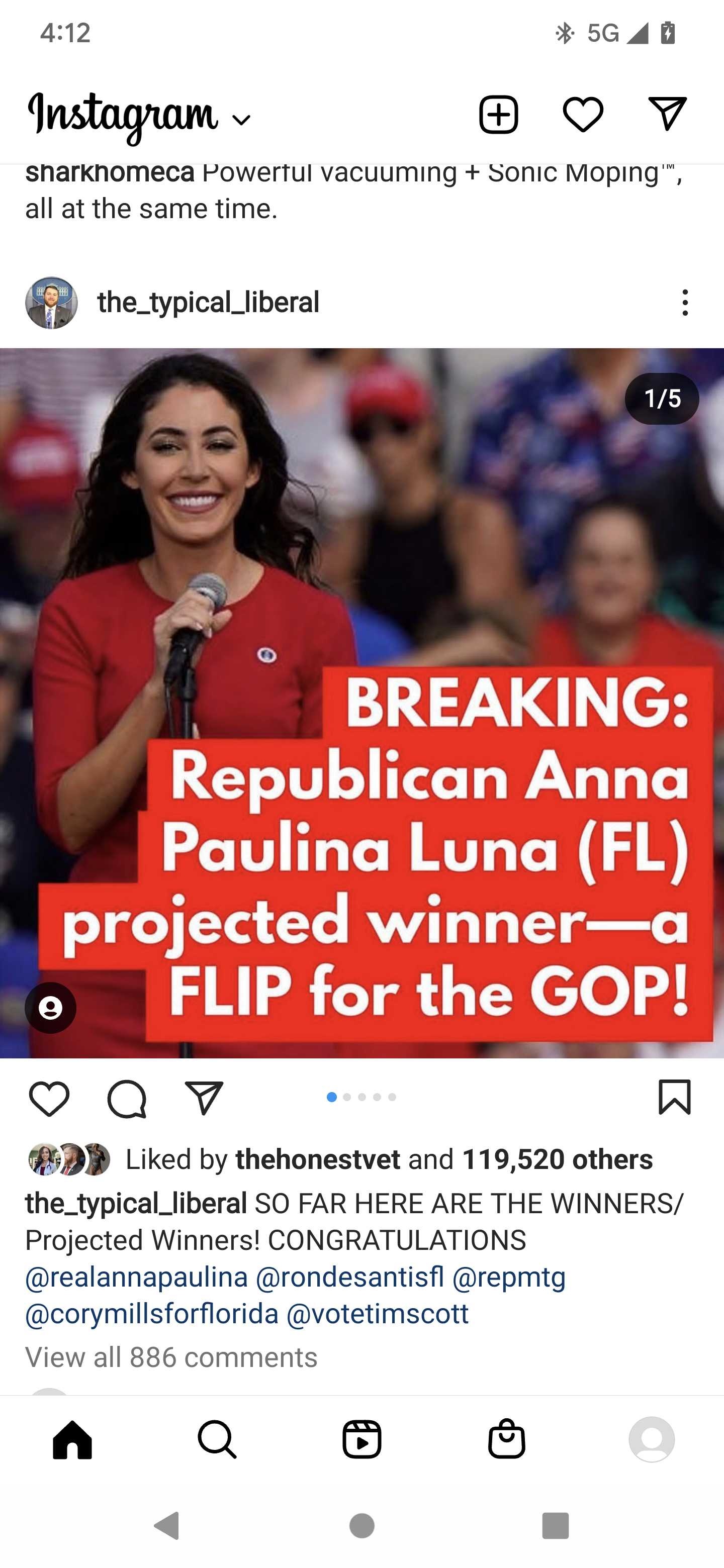
Task: Save the post with bookmark icon
Action: pos(675,1097)
